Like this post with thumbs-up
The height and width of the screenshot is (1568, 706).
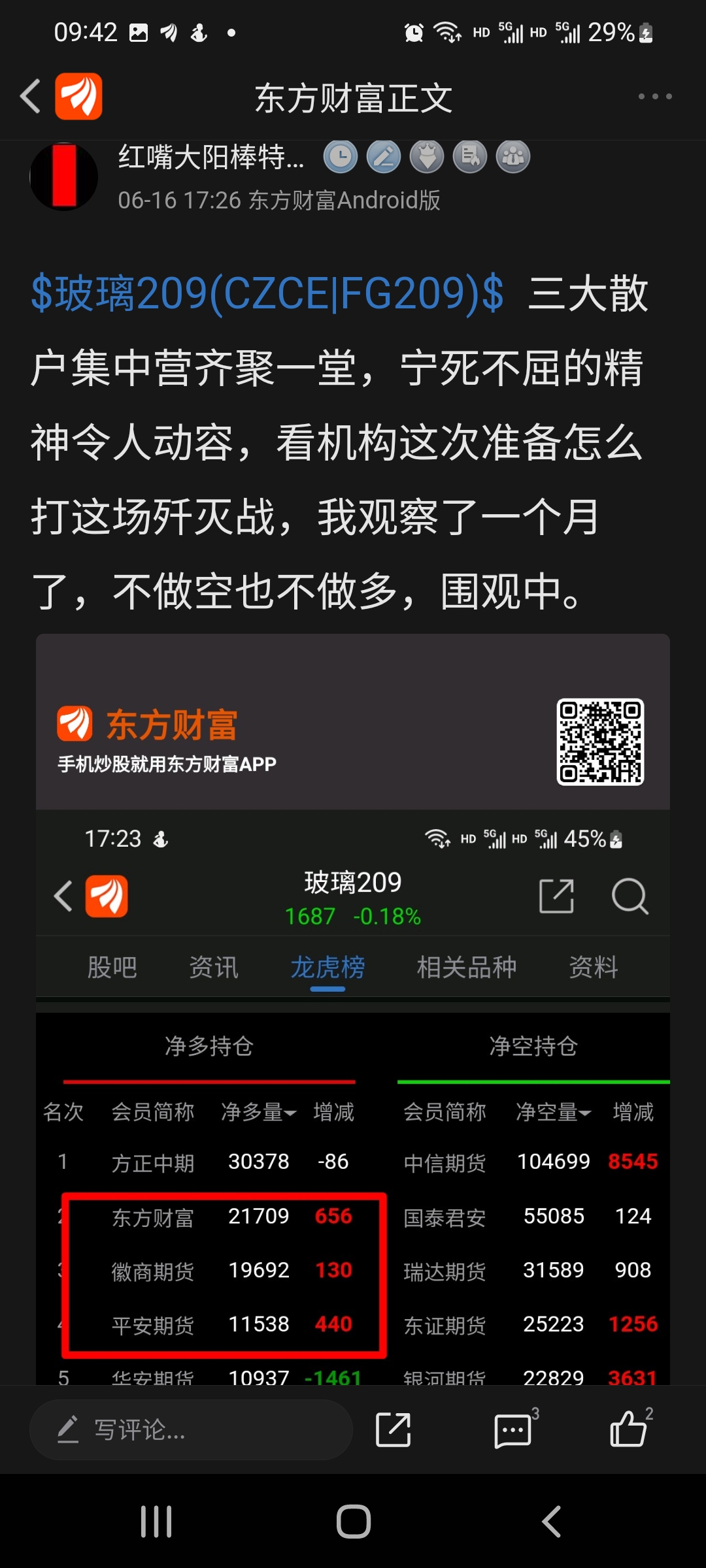point(629,1428)
